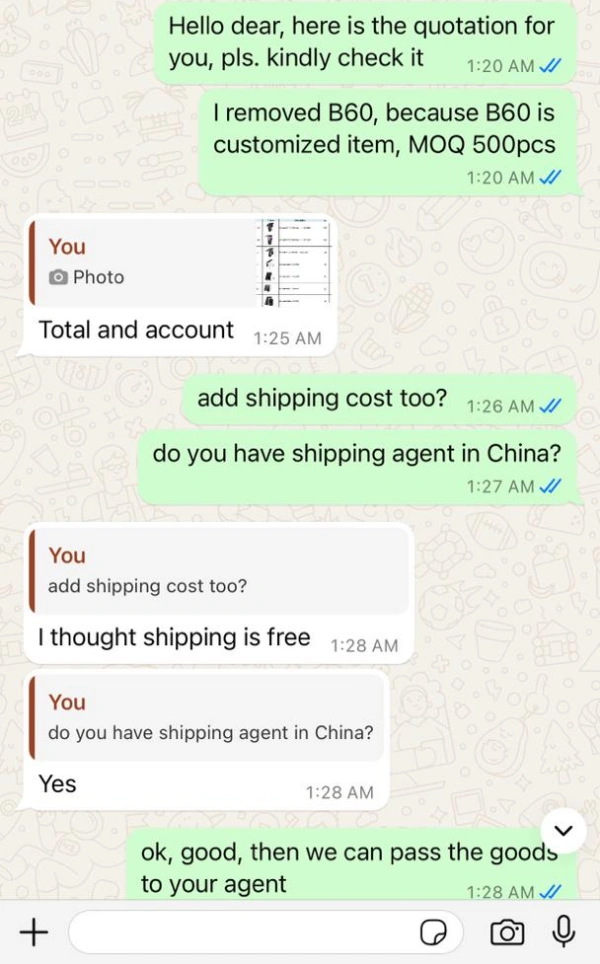Jump to latest messages with down arrow
Screen dimensions: 600x964
(564, 830)
